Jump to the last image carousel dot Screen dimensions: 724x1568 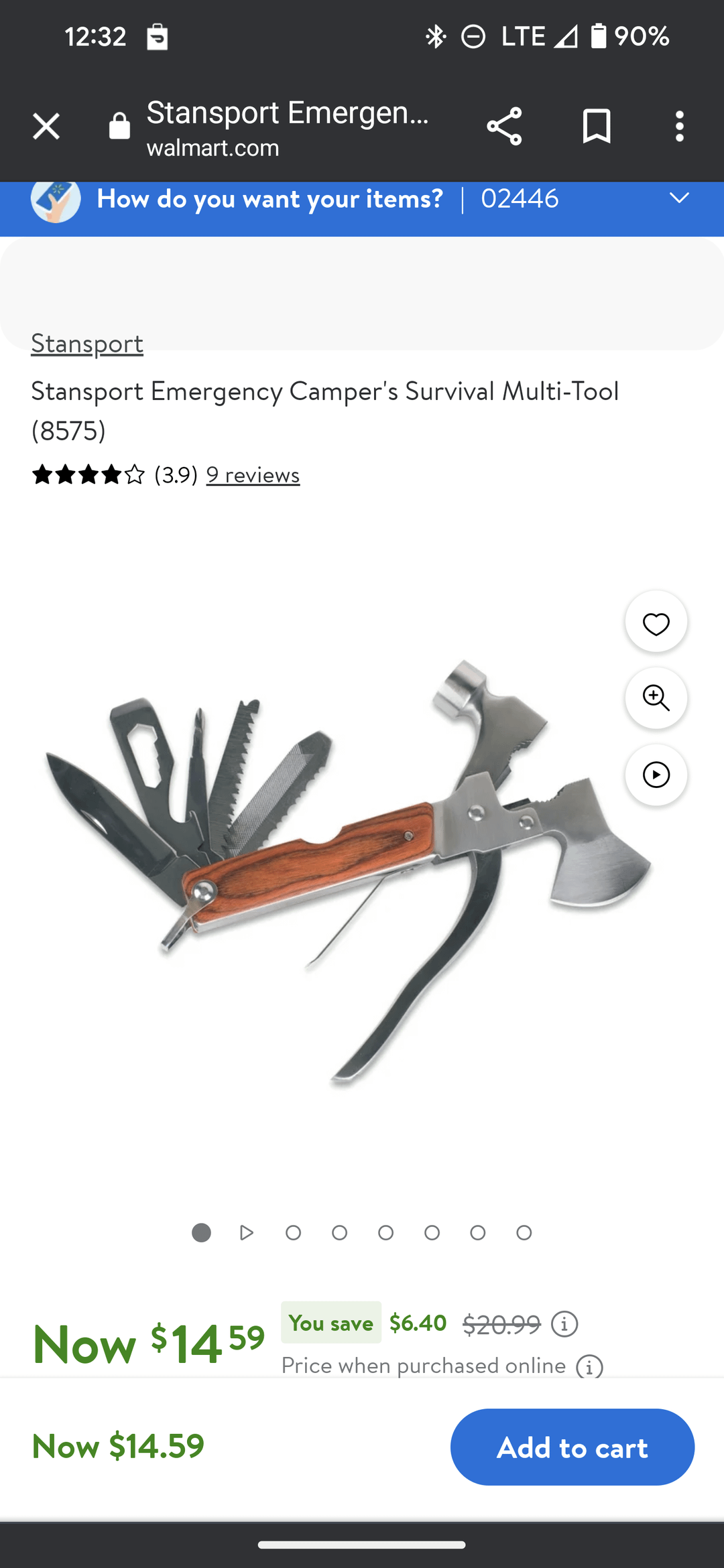tap(524, 1233)
